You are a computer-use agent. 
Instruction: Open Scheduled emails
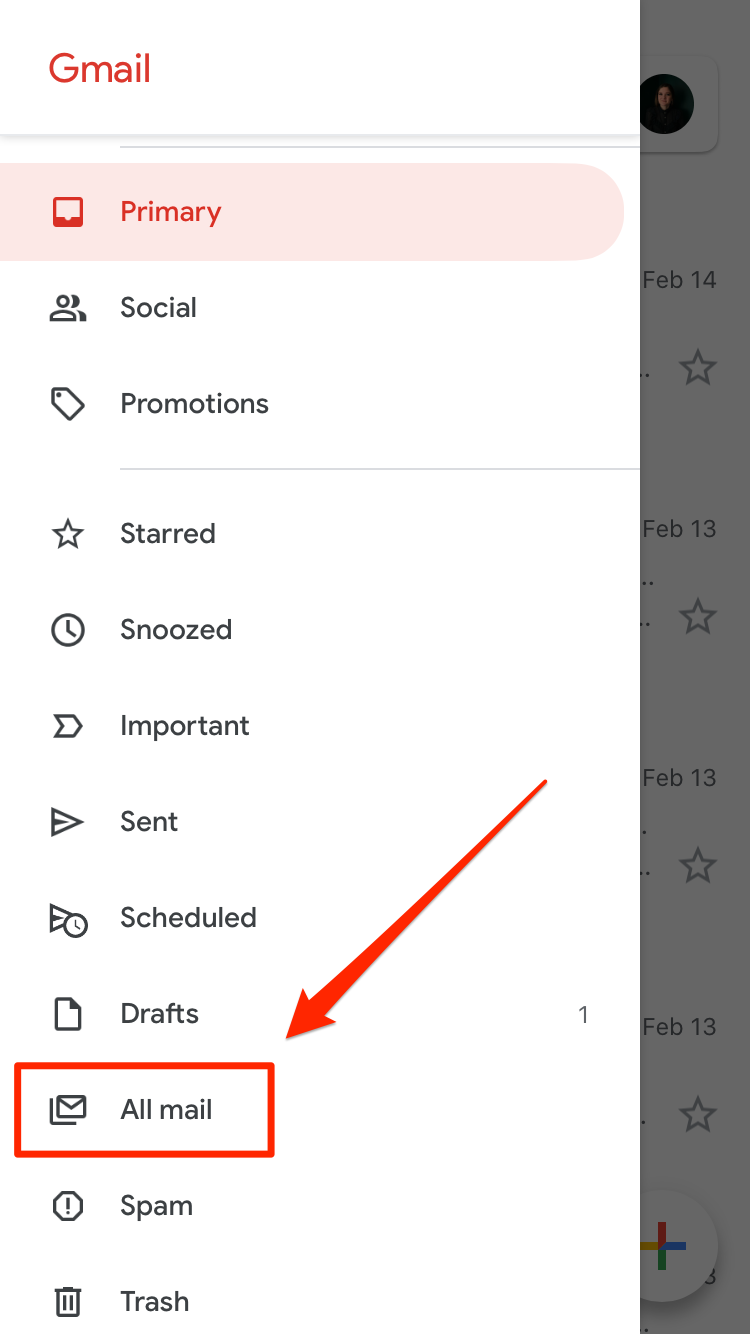pos(320,918)
